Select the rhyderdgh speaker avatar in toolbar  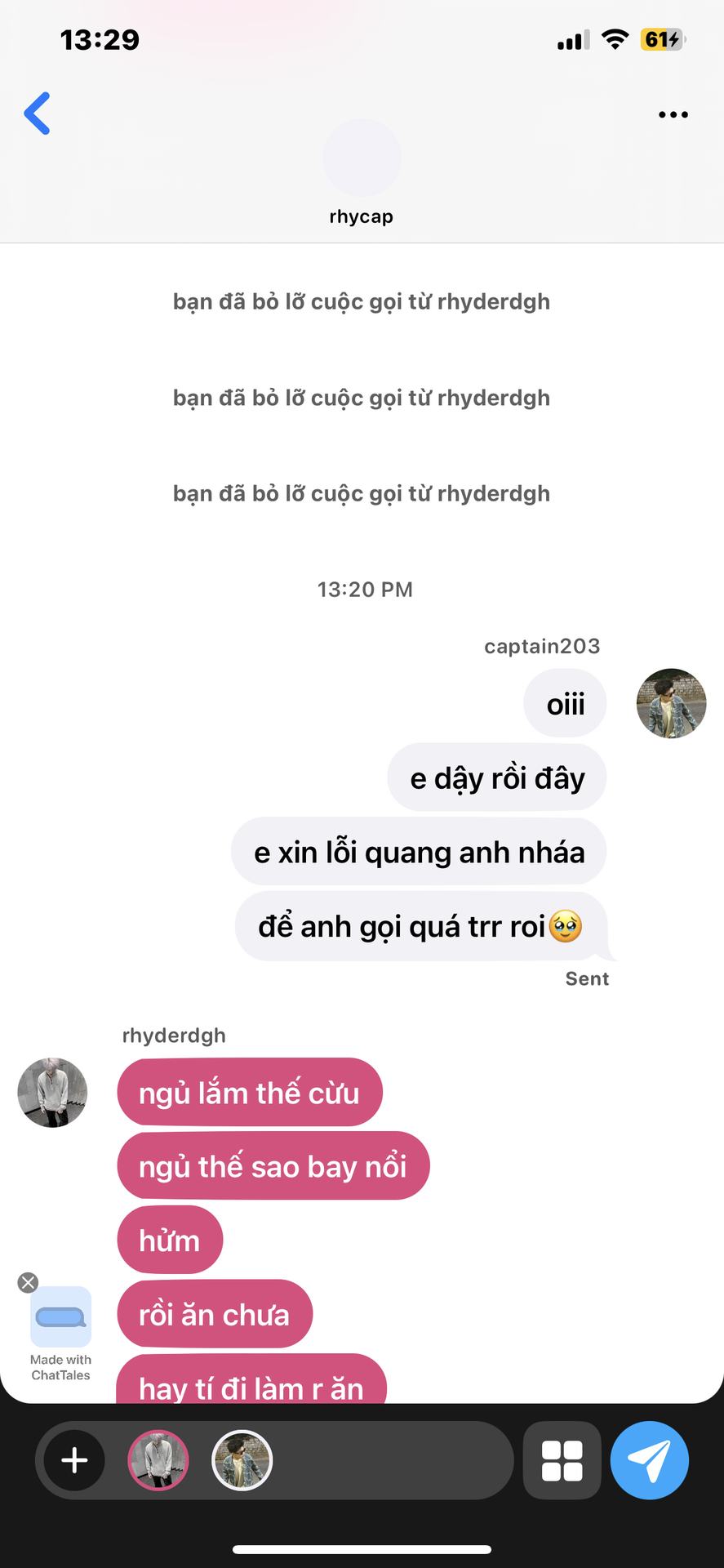pyautogui.click(x=158, y=1460)
